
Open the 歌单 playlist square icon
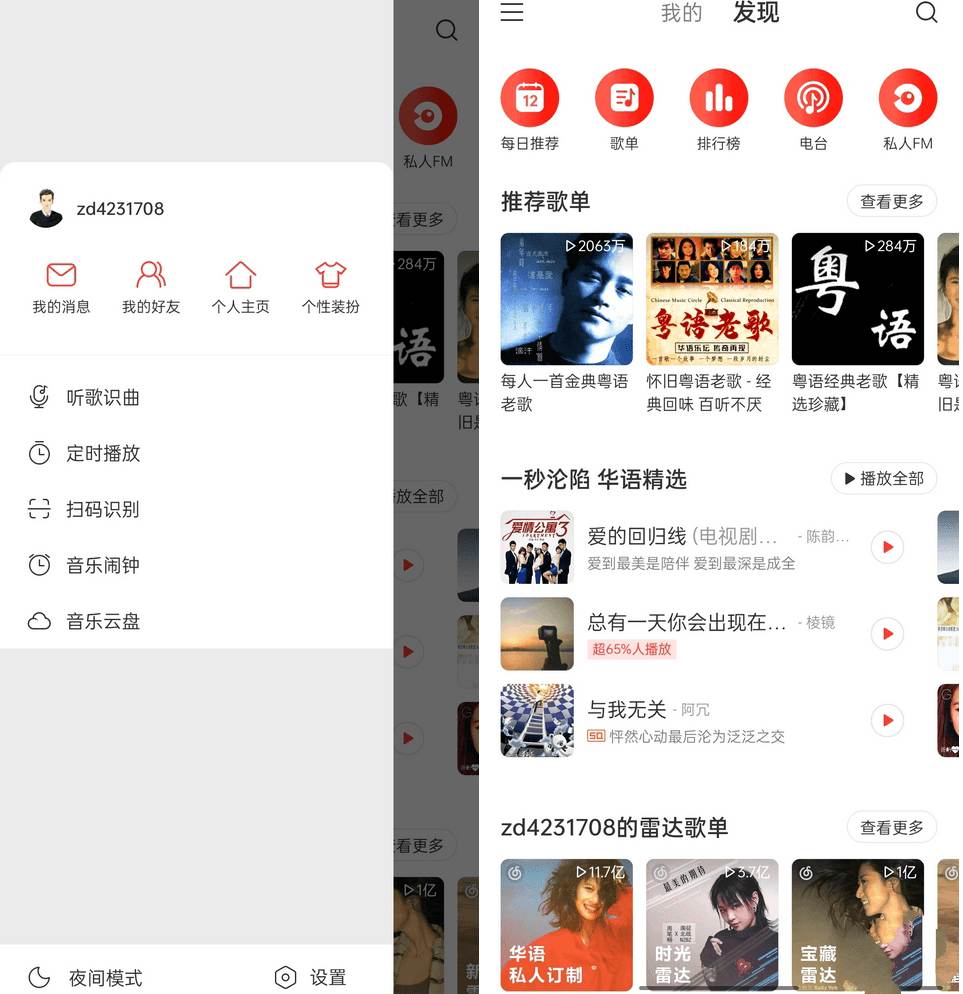(624, 98)
